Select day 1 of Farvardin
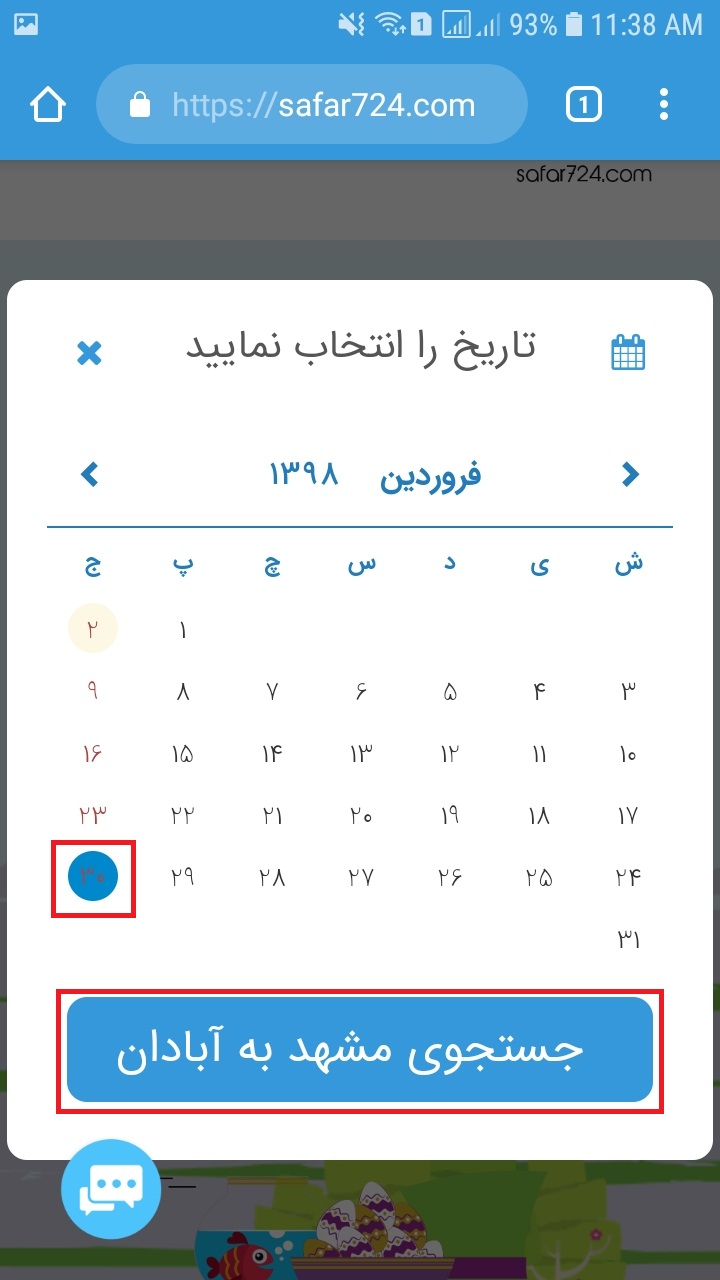The width and height of the screenshot is (720, 1280). pyautogui.click(x=182, y=630)
